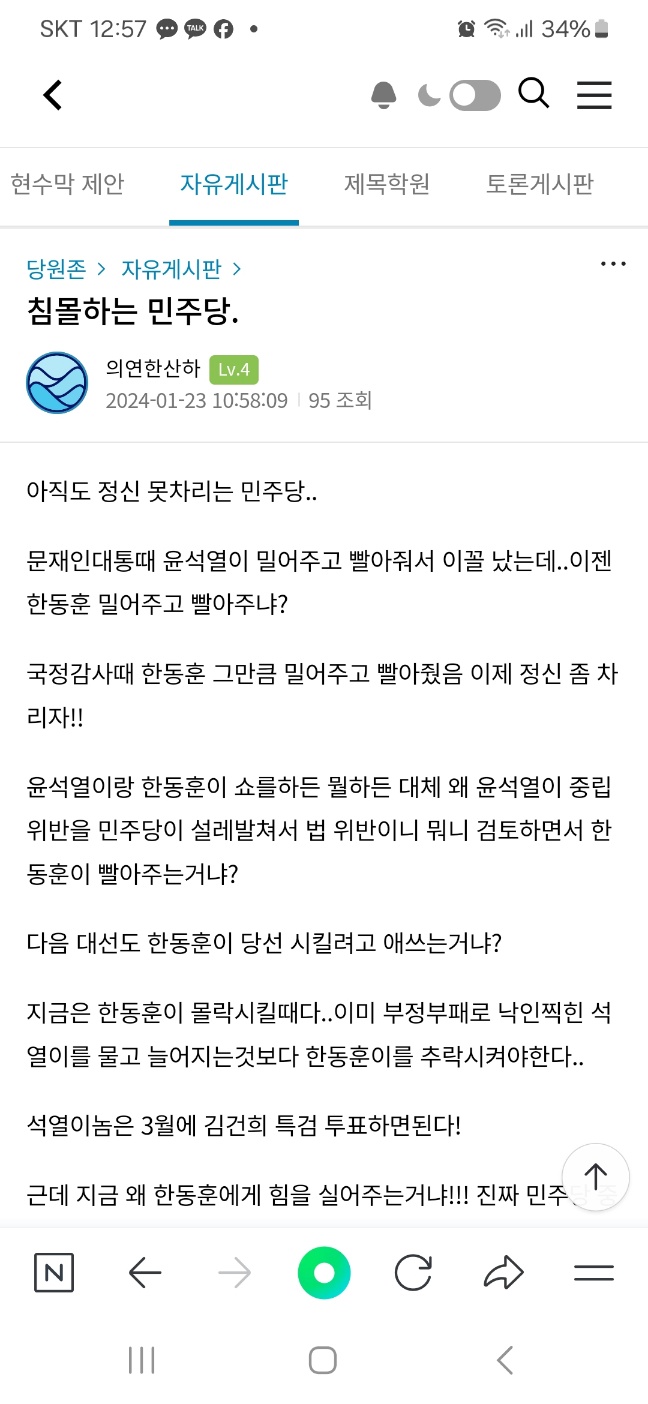Select the 자유게시판 tab

(x=234, y=184)
